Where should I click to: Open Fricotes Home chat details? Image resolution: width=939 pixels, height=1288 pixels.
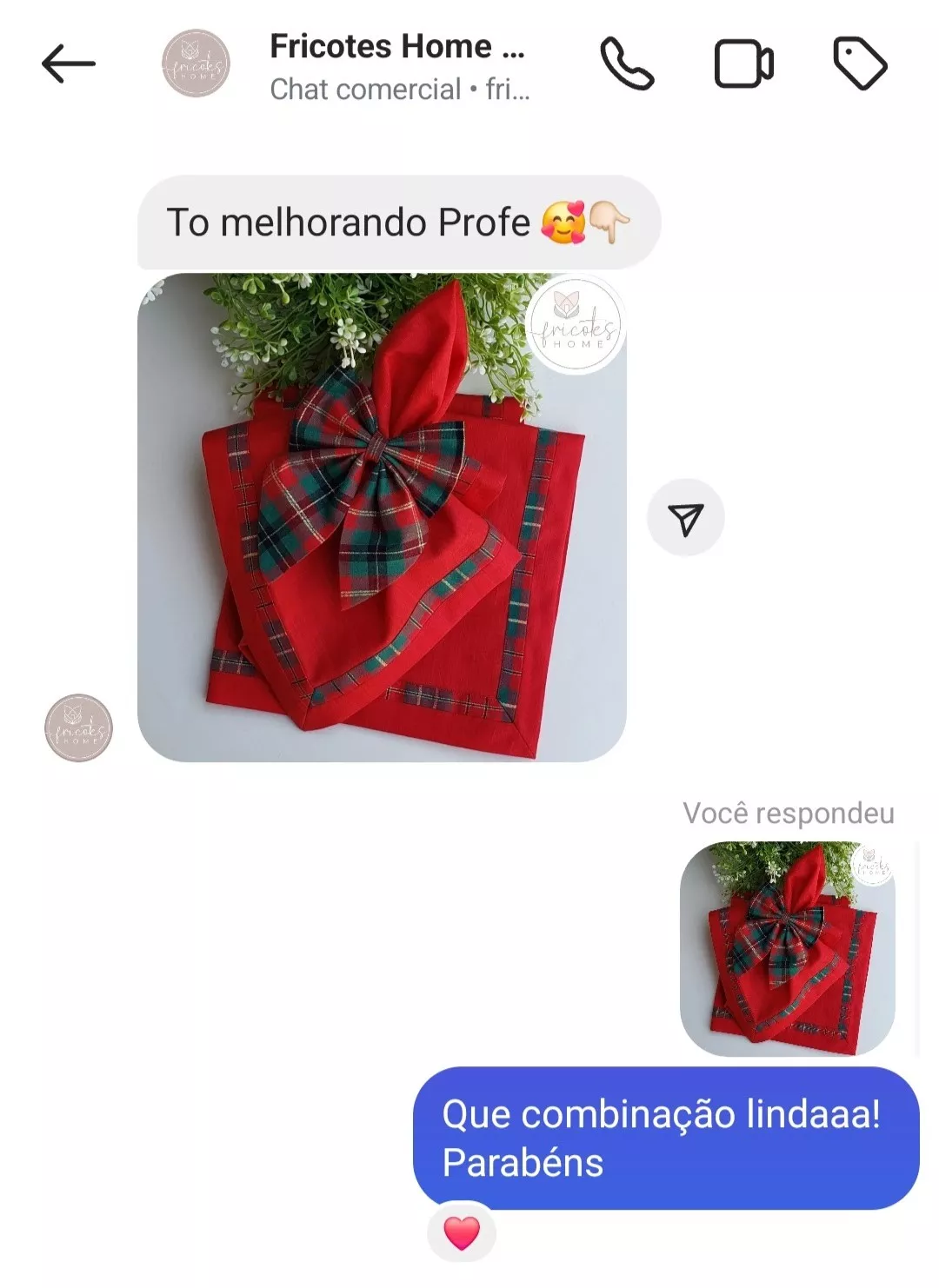(397, 65)
